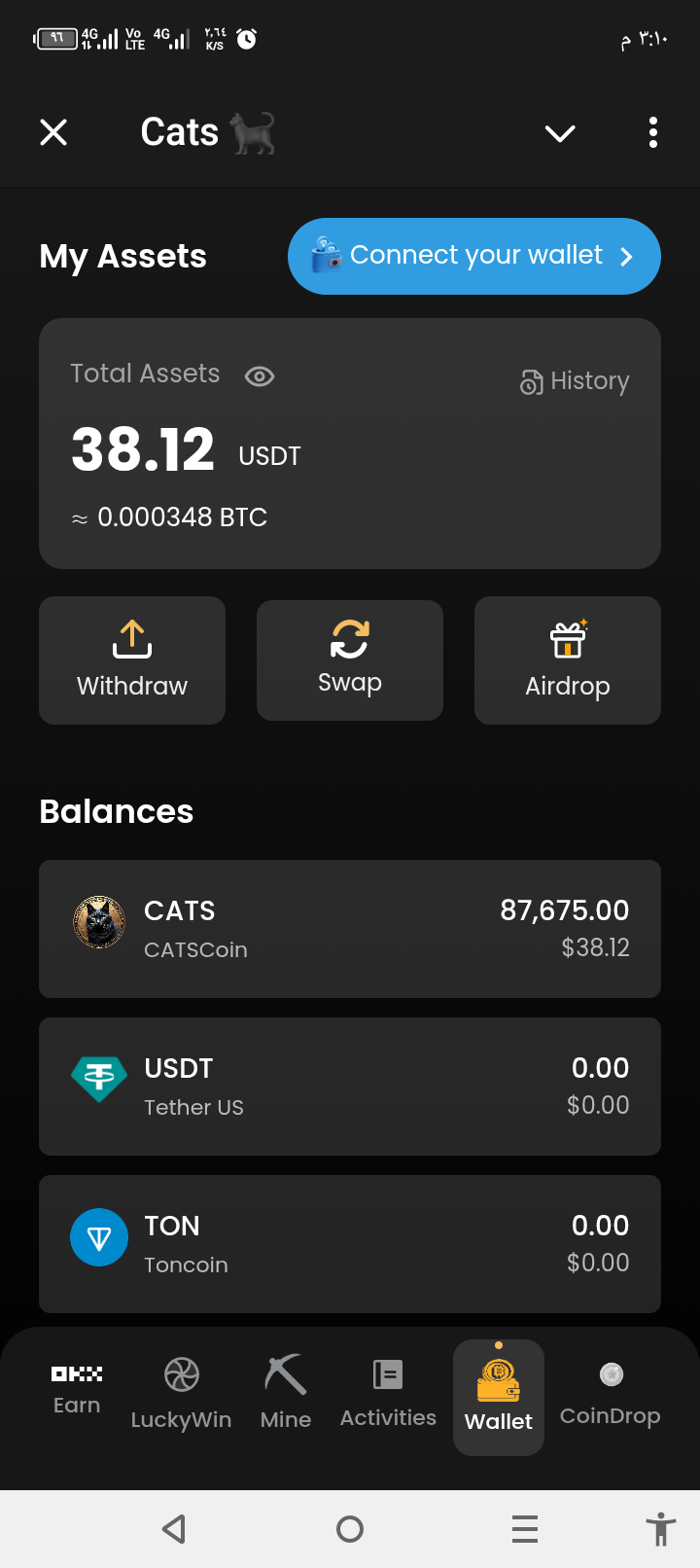
Task: Select the CATS balance row
Action: (x=349, y=928)
